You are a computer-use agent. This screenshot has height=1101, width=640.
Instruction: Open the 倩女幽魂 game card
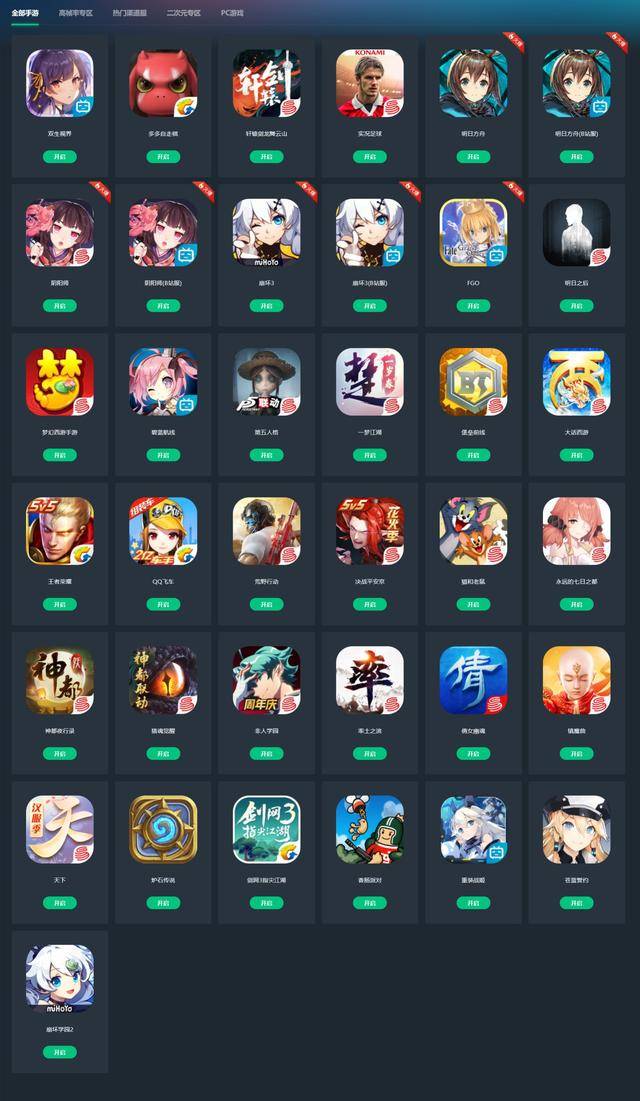click(x=473, y=680)
